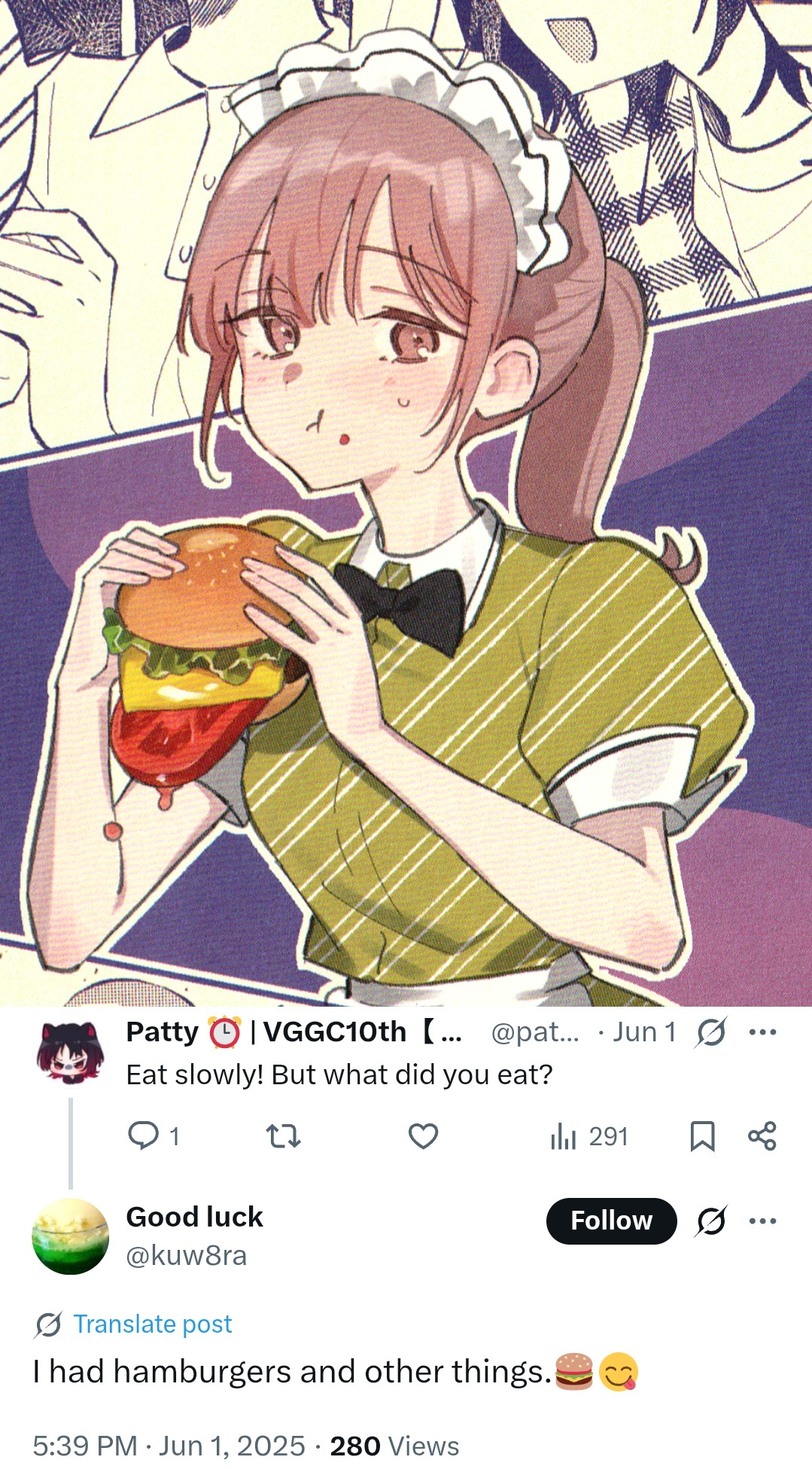Repost Patty's "Eat slowly!" post
This screenshot has height=1469, width=812.
point(284,1135)
